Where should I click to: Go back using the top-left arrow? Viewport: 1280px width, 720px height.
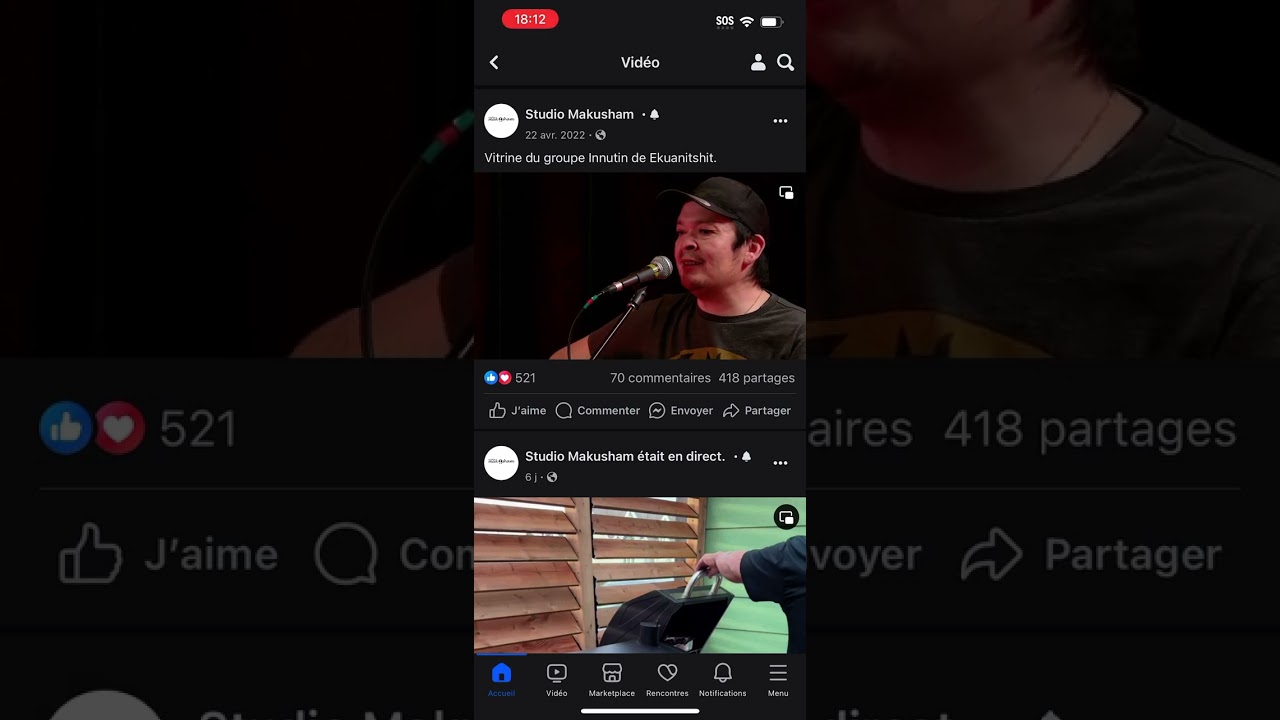494,62
